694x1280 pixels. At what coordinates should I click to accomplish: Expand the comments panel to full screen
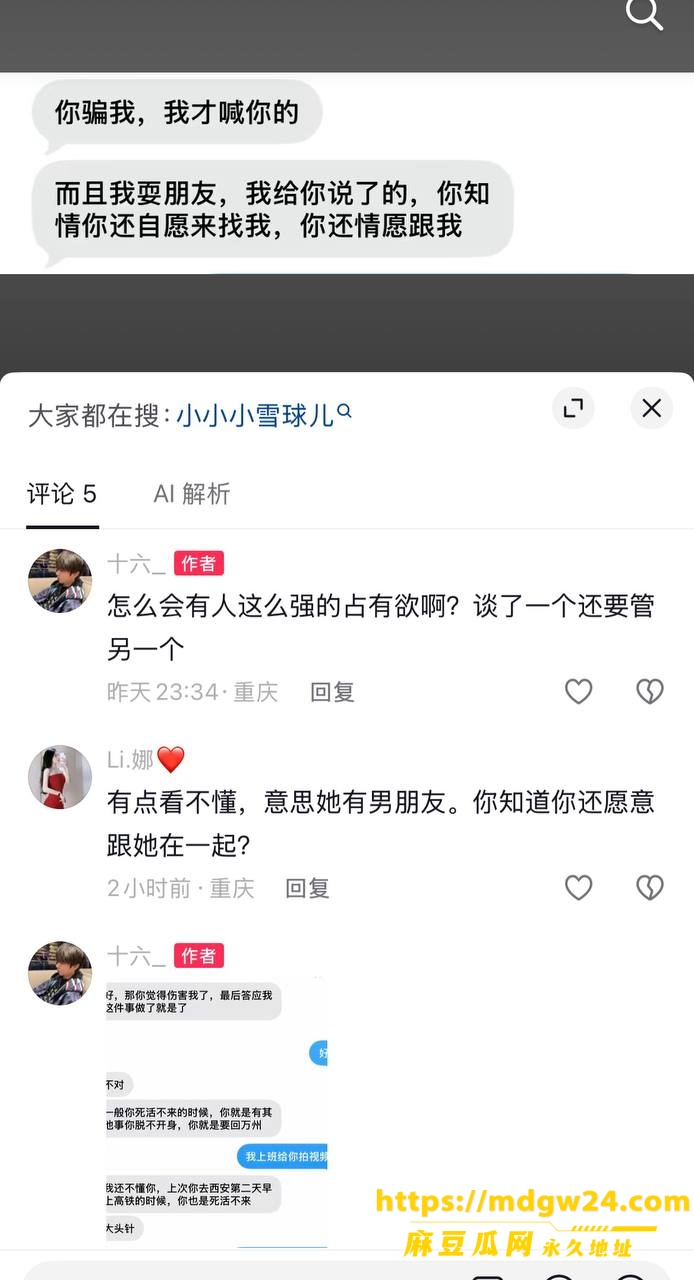pyautogui.click(x=573, y=408)
